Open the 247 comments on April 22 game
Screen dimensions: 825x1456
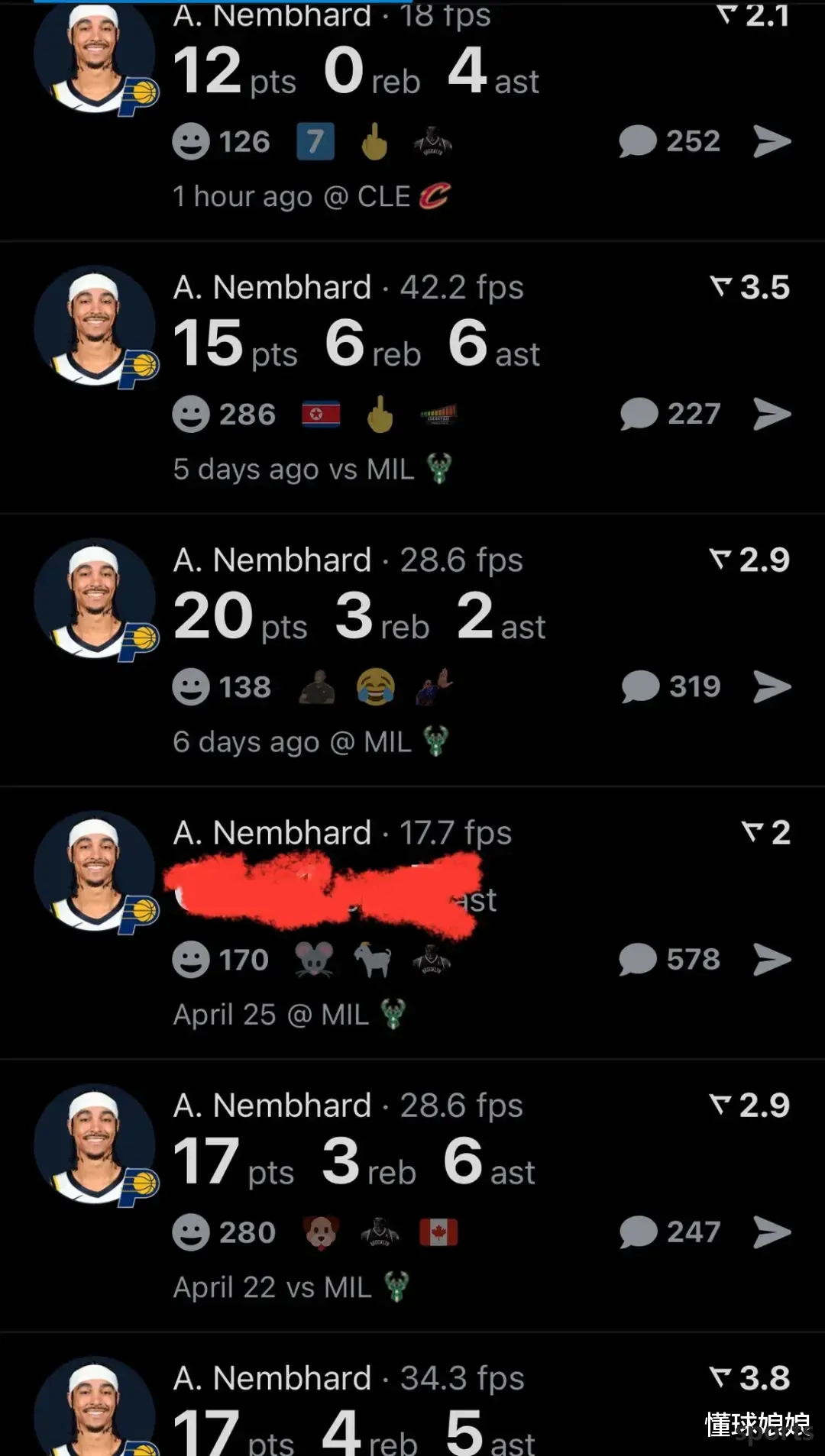(x=670, y=1232)
